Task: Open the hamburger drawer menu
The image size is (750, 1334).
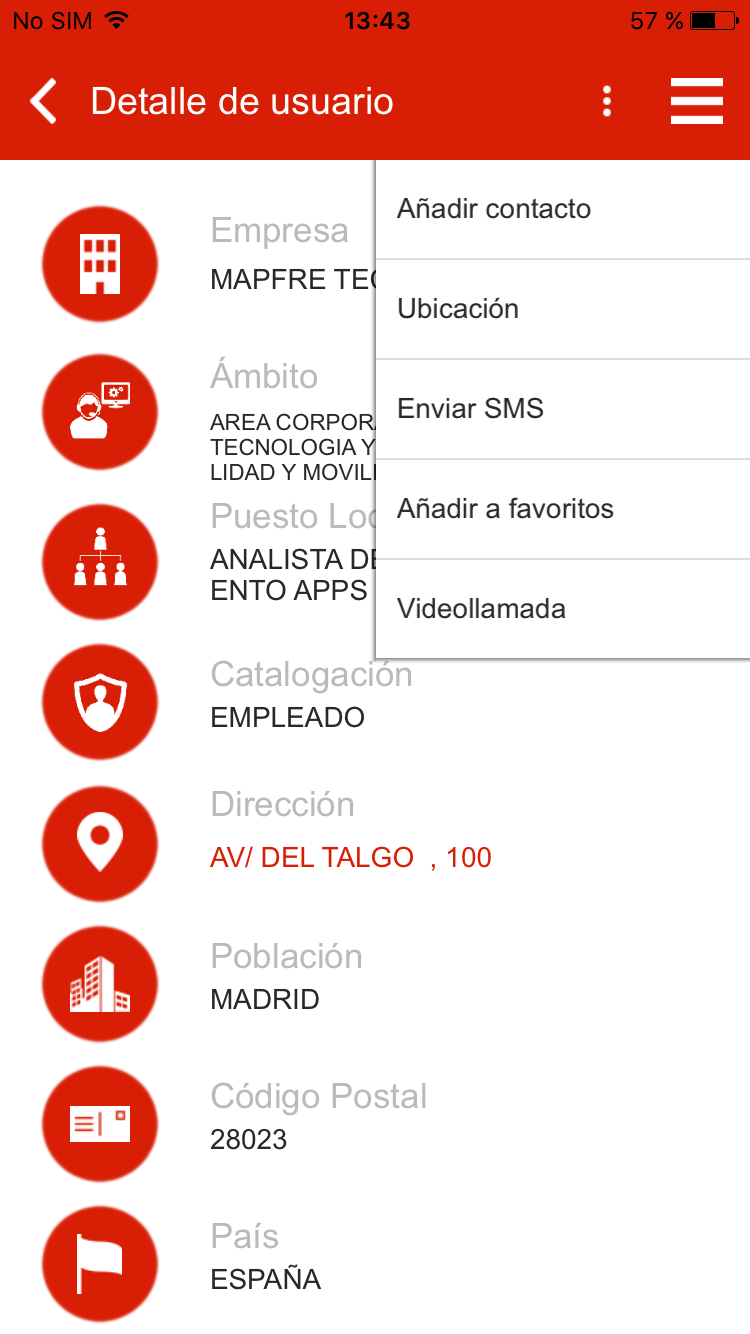Action: tap(696, 102)
